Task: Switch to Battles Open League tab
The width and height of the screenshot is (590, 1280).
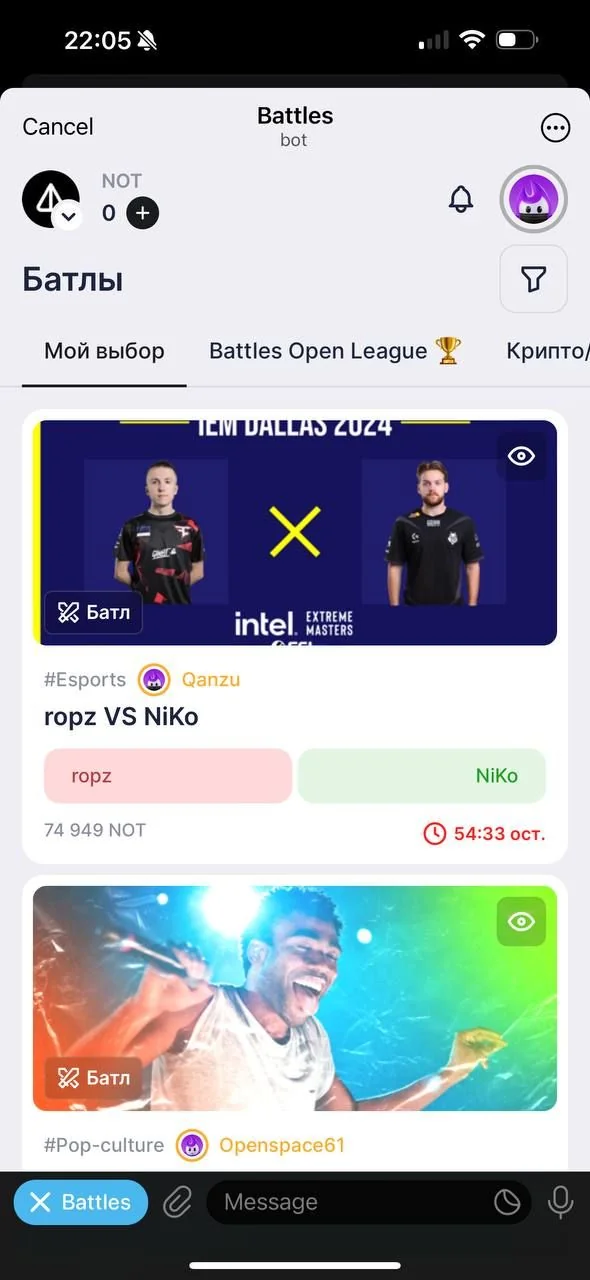Action: tap(335, 351)
